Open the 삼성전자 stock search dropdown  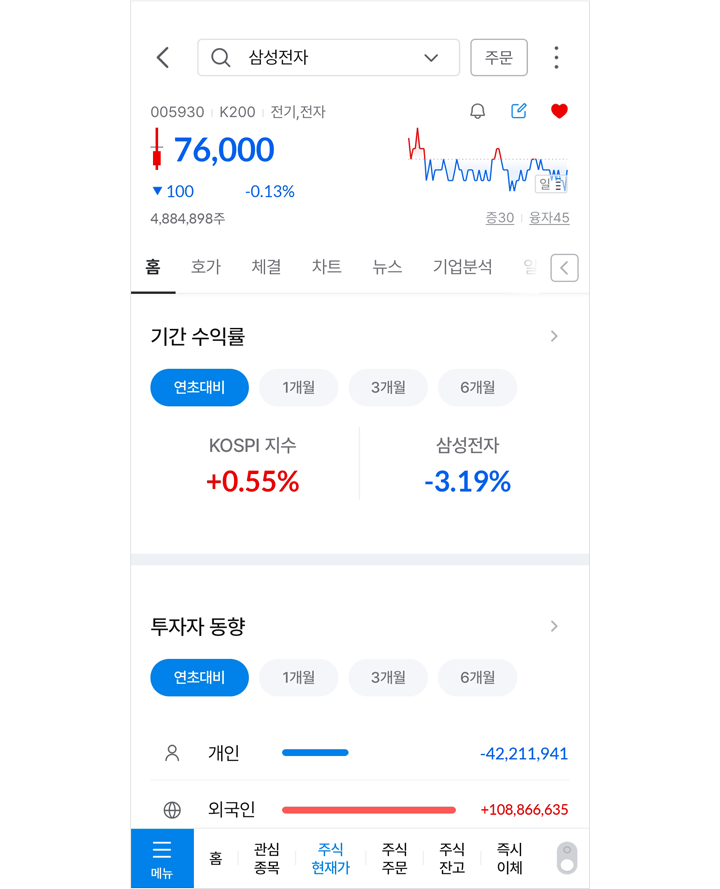click(x=431, y=58)
